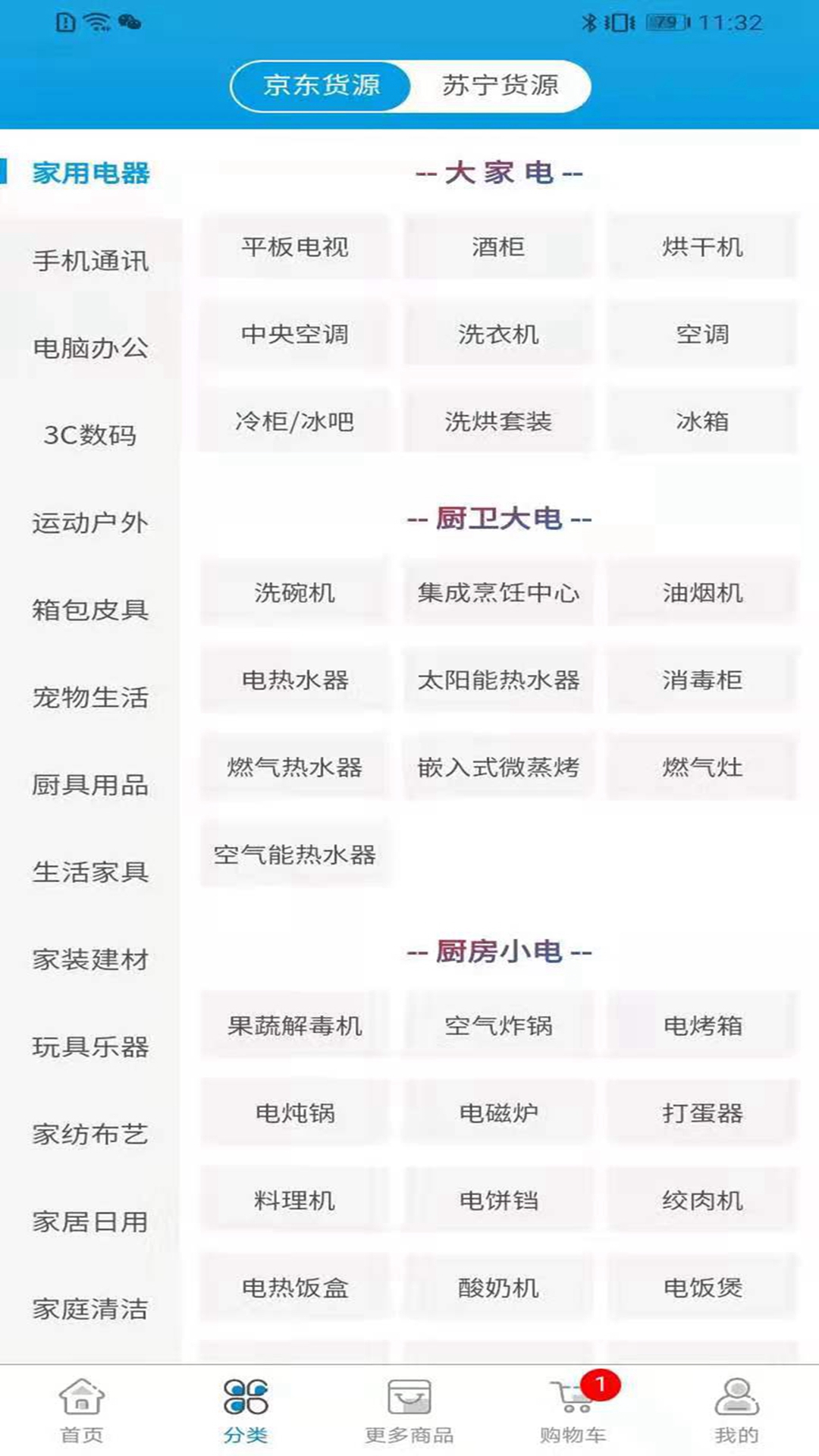This screenshot has height=1456, width=819.
Task: Select the 电脑办公 sidebar category
Action: (x=91, y=349)
